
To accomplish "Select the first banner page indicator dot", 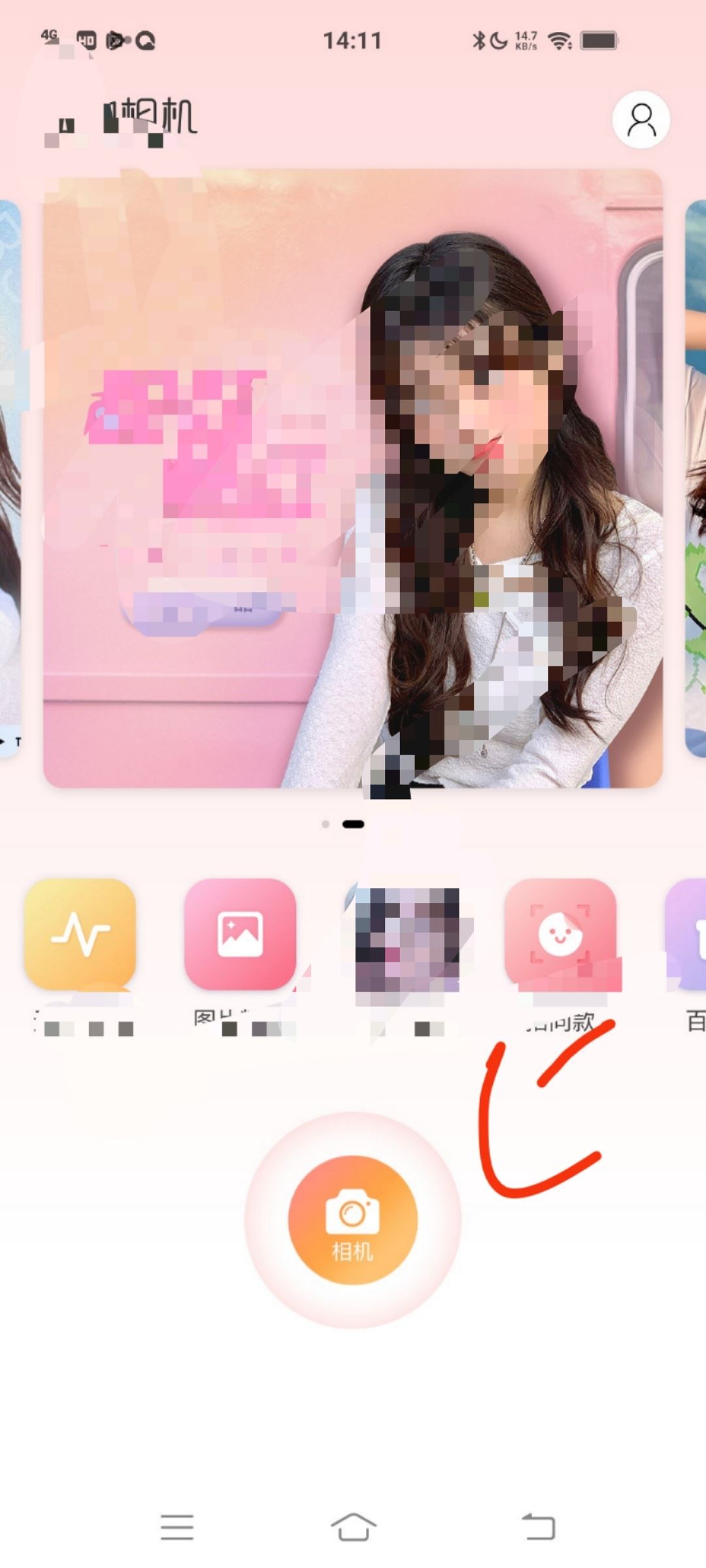I will tap(326, 825).
